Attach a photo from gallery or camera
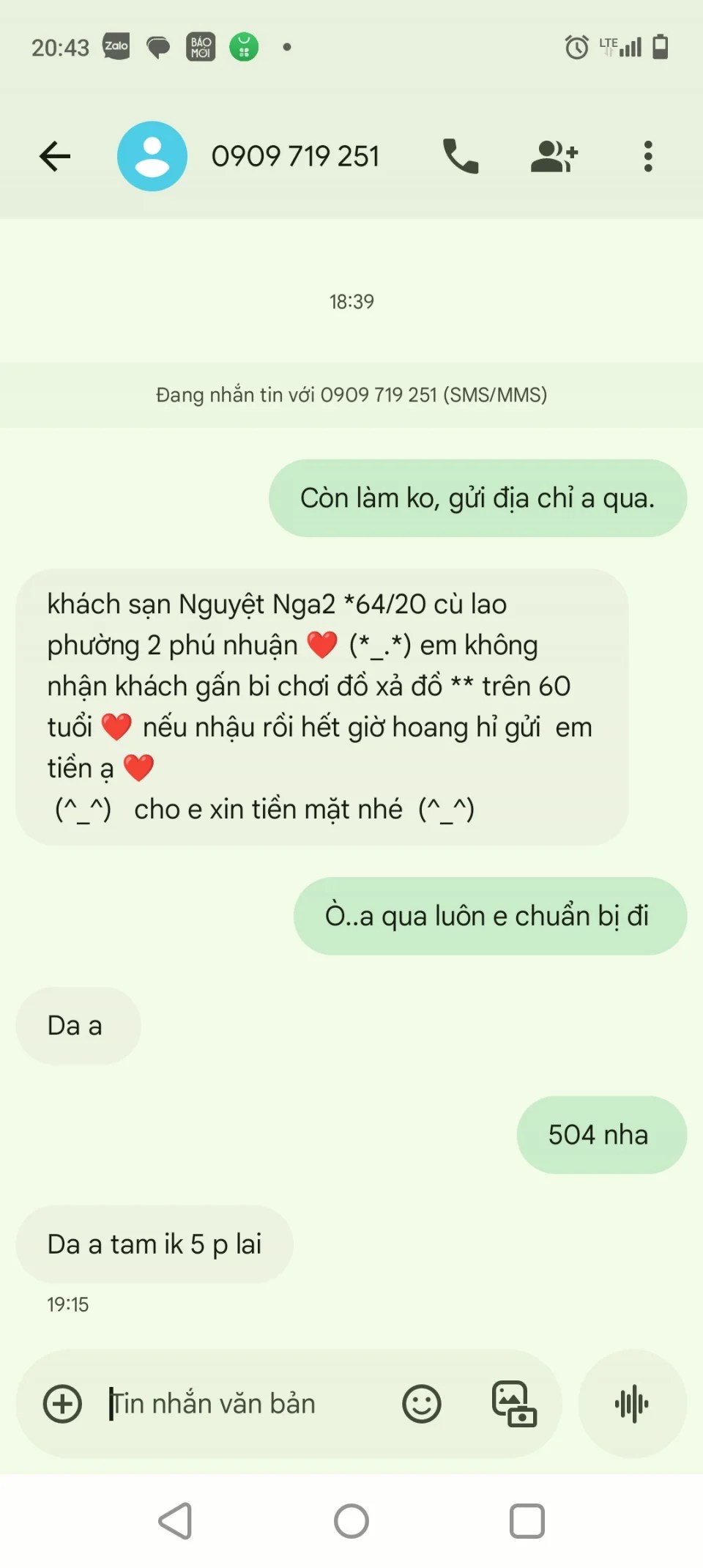 (514, 1404)
